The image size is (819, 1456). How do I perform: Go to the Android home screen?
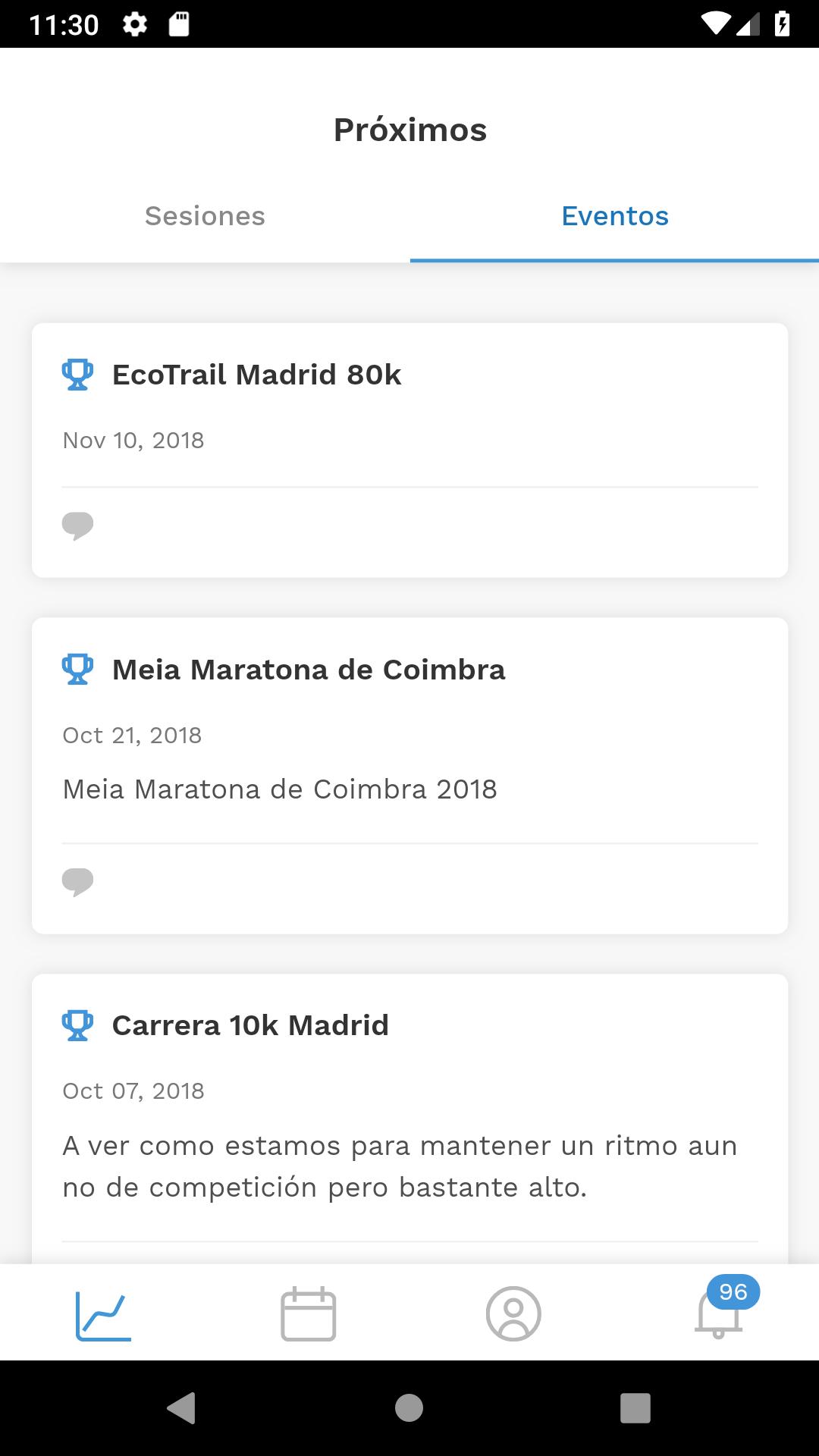(x=409, y=1408)
